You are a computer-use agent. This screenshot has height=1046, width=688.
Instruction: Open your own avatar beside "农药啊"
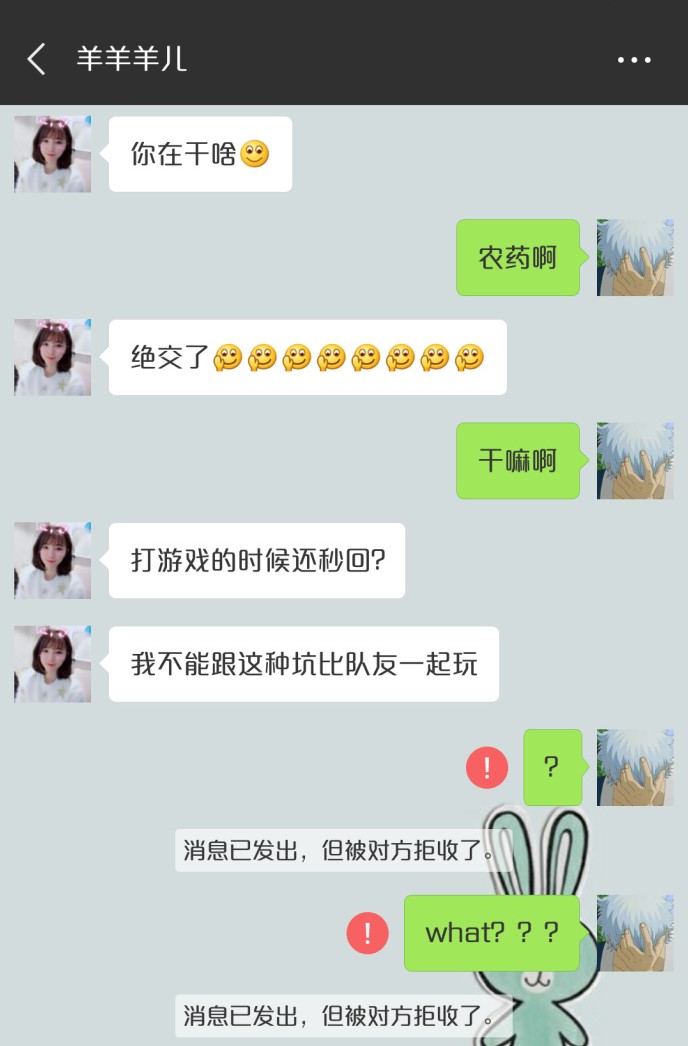[x=635, y=258]
